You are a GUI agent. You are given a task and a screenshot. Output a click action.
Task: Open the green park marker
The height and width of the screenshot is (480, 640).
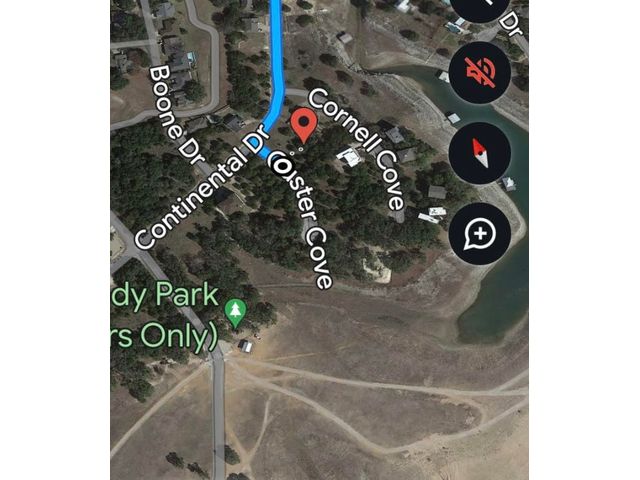(x=235, y=312)
